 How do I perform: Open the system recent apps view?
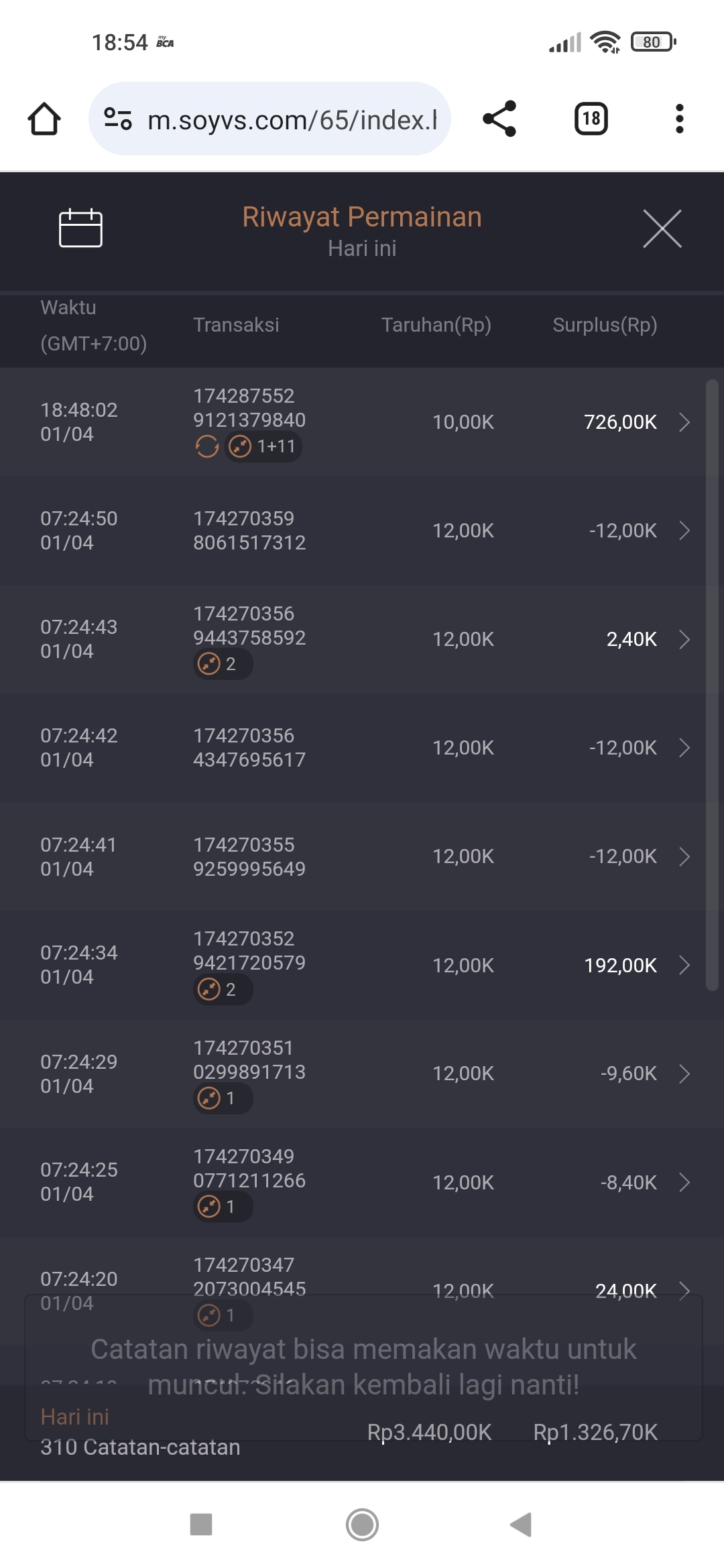(201, 1524)
